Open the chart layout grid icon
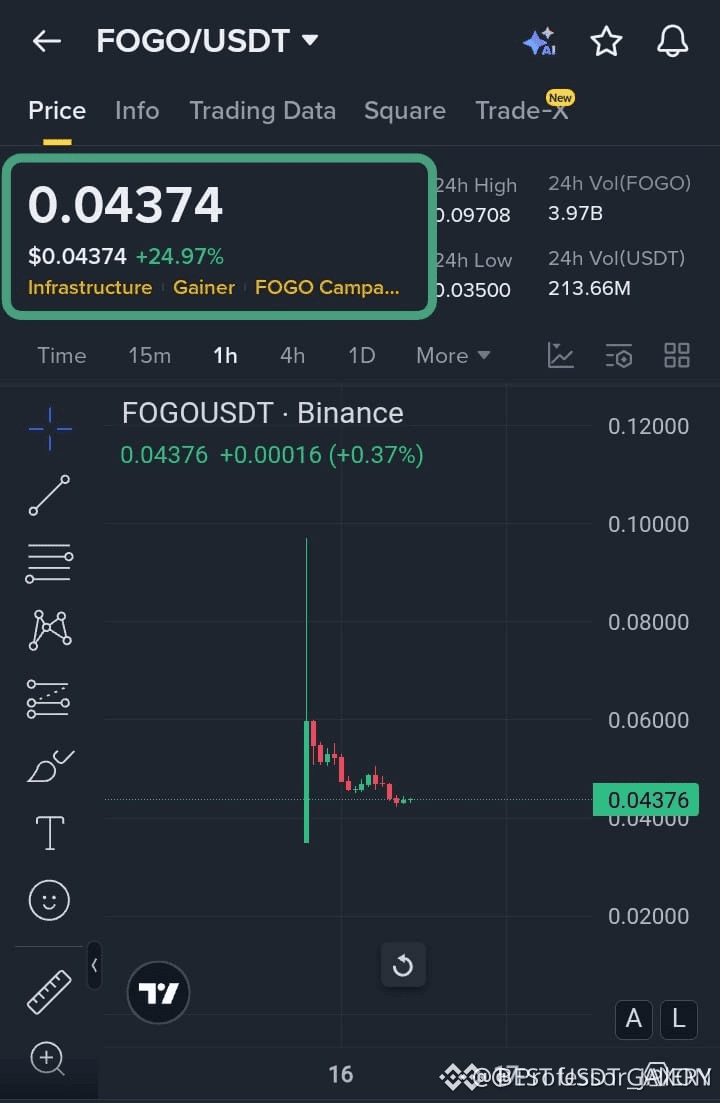The width and height of the screenshot is (720, 1103). [x=677, y=355]
